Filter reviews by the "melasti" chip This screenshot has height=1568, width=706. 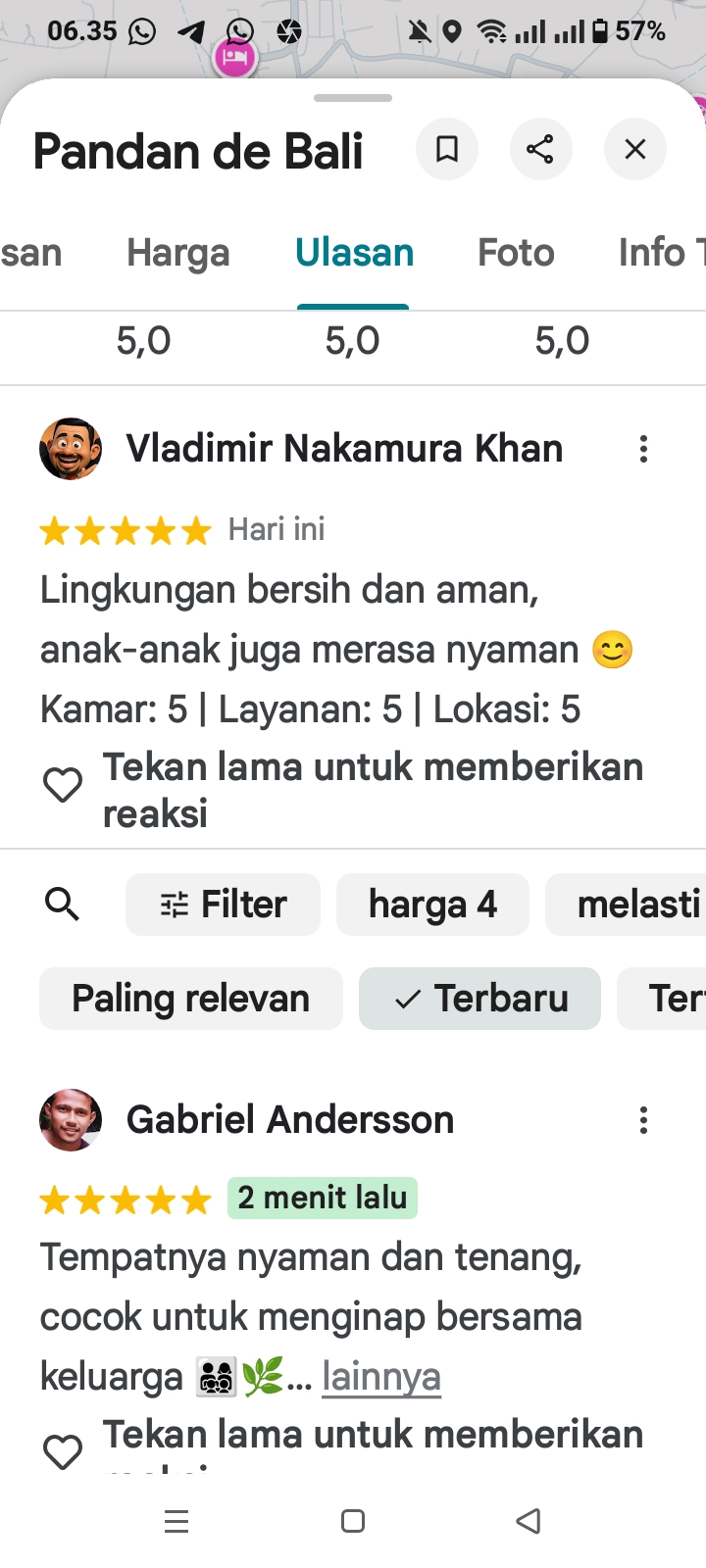coord(632,904)
